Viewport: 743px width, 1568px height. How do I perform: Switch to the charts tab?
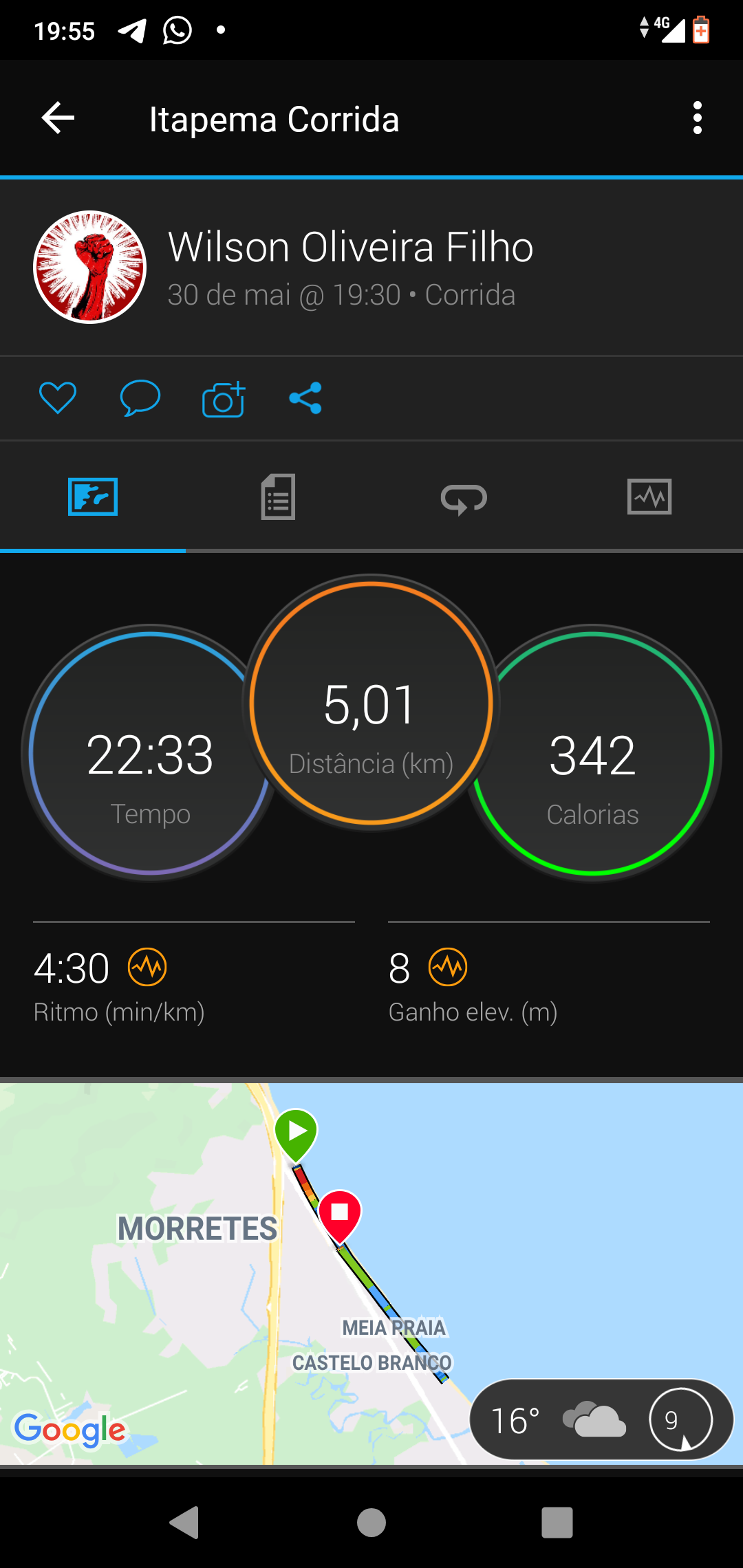tap(649, 497)
